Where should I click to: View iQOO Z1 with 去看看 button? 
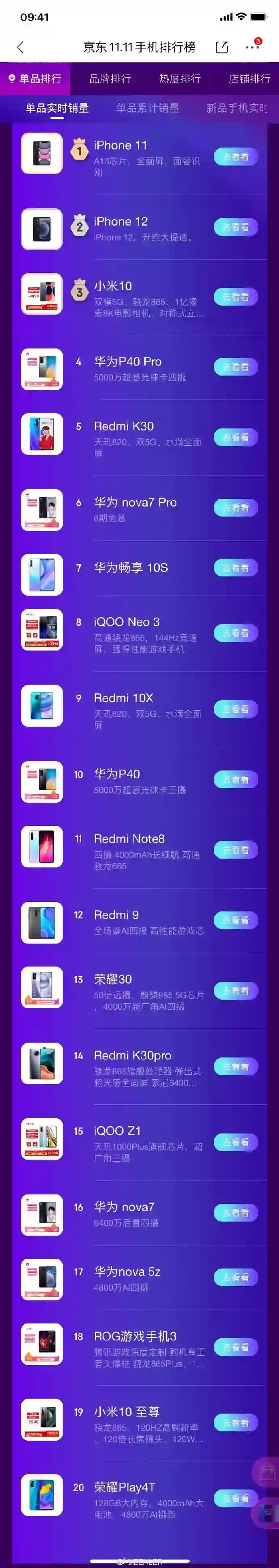pos(236,1142)
